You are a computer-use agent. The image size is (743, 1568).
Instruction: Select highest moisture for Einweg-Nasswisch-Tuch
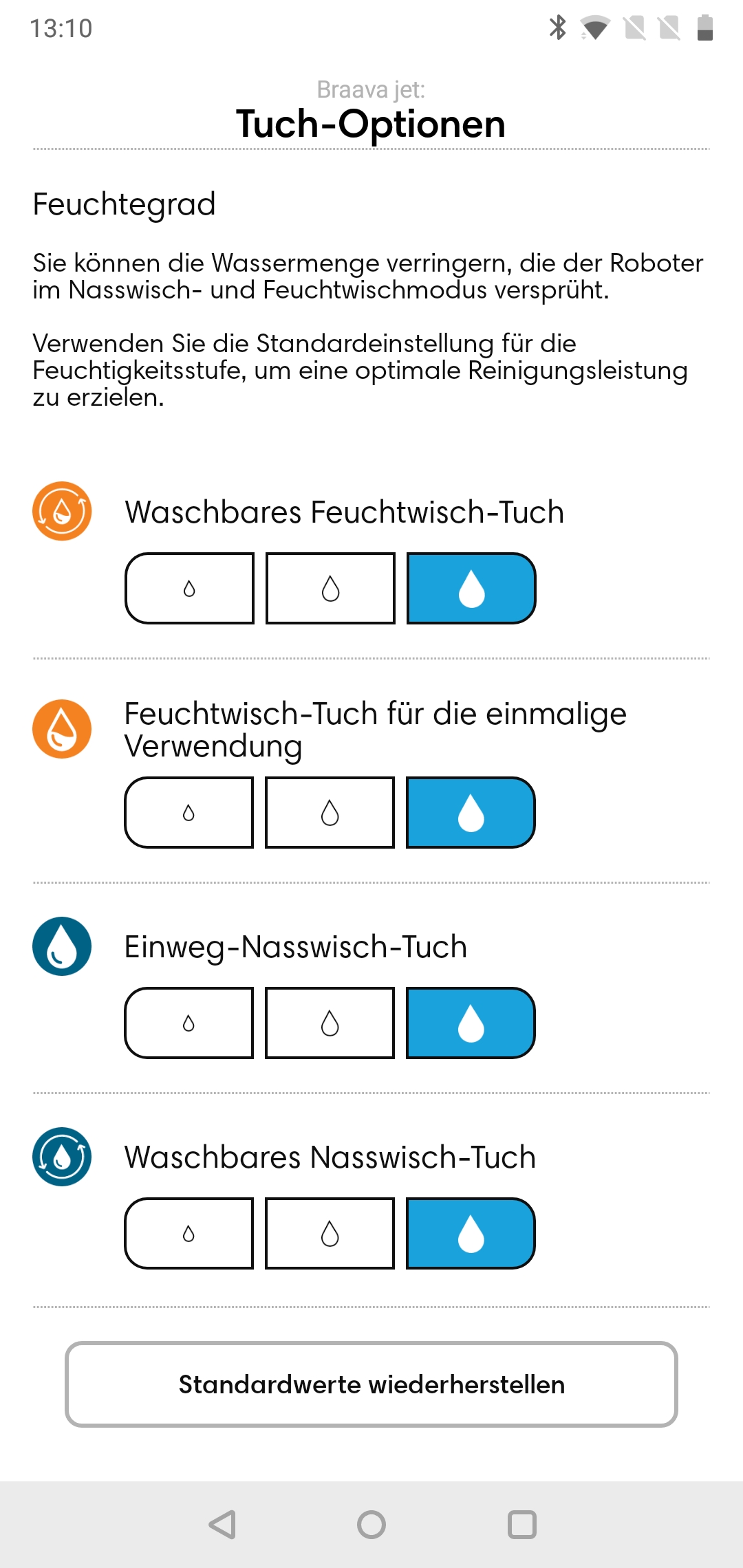pyautogui.click(x=471, y=1023)
